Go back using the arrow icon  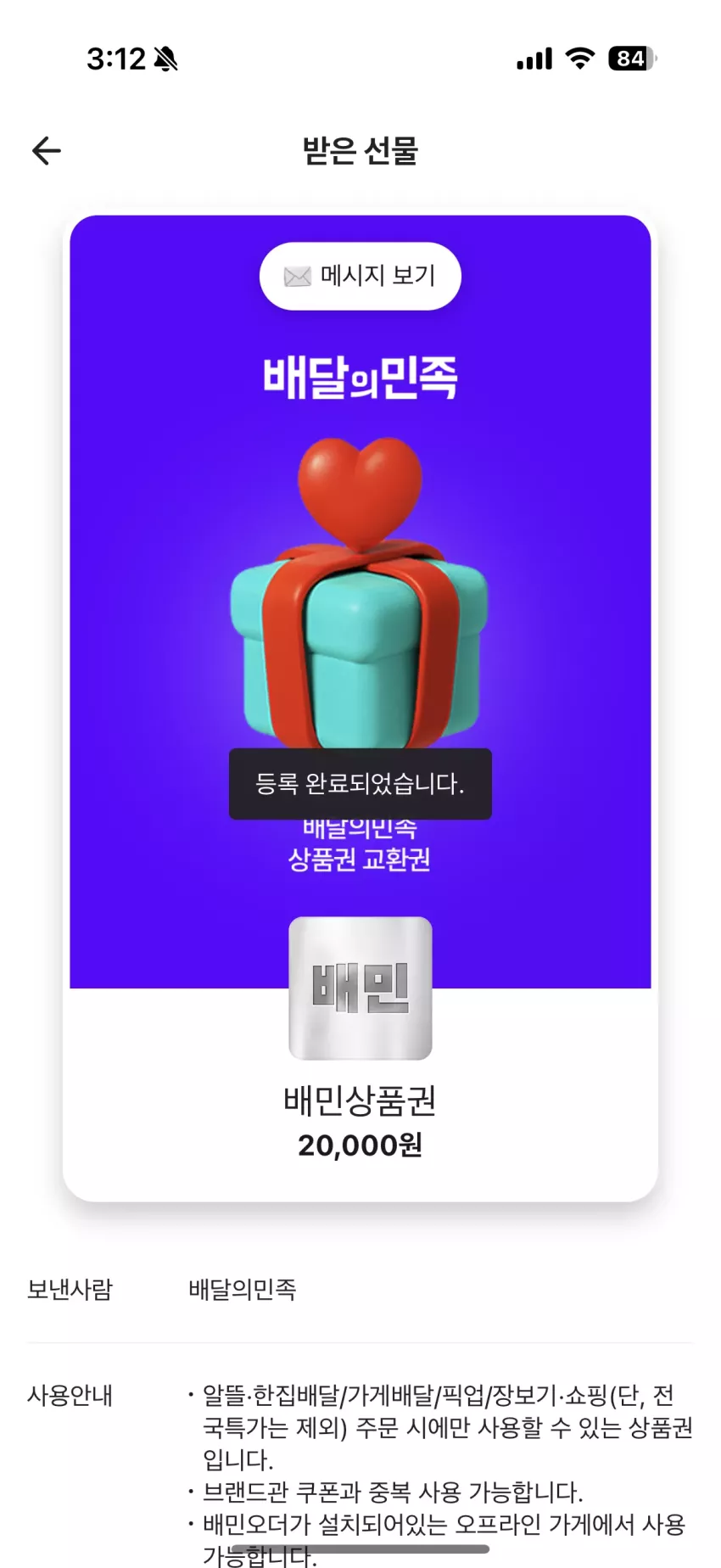click(x=47, y=151)
